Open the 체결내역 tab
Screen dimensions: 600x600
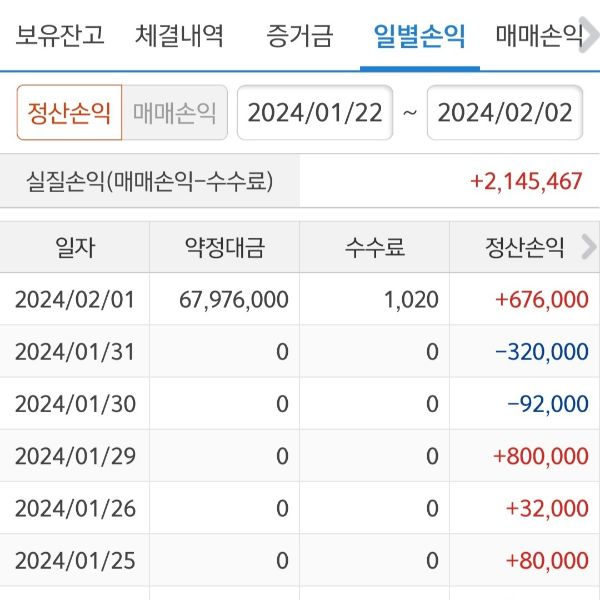179,37
